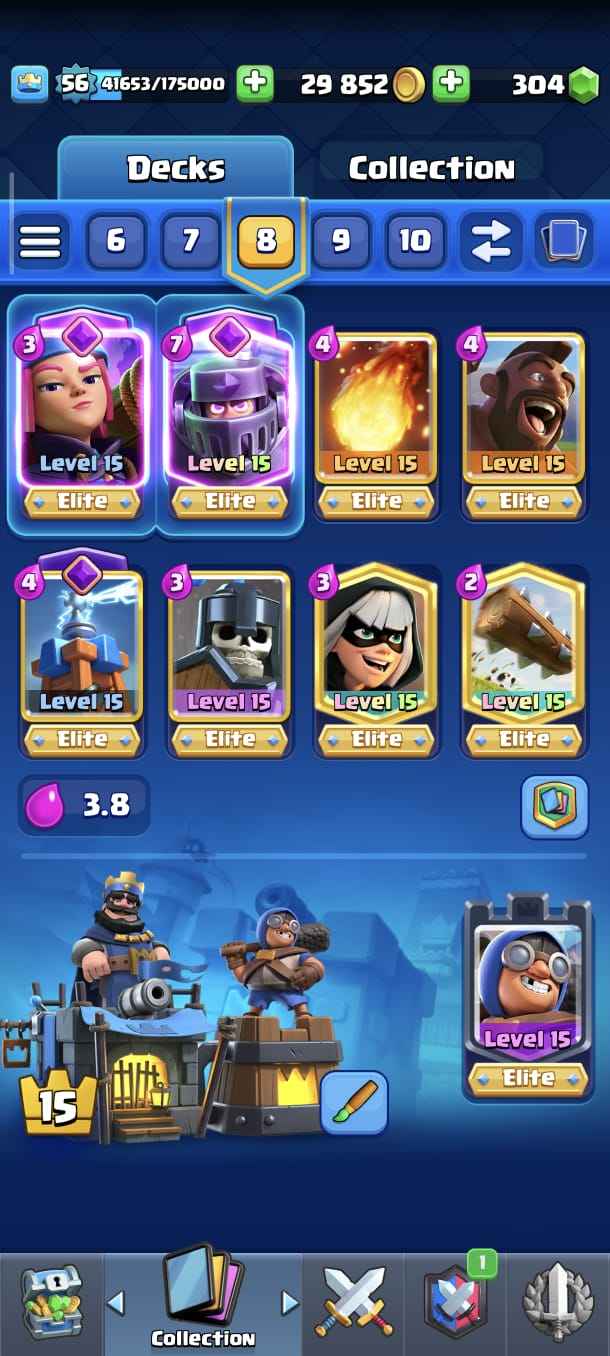Select deck slot 6
Screen dimensions: 610x1356
(x=116, y=241)
